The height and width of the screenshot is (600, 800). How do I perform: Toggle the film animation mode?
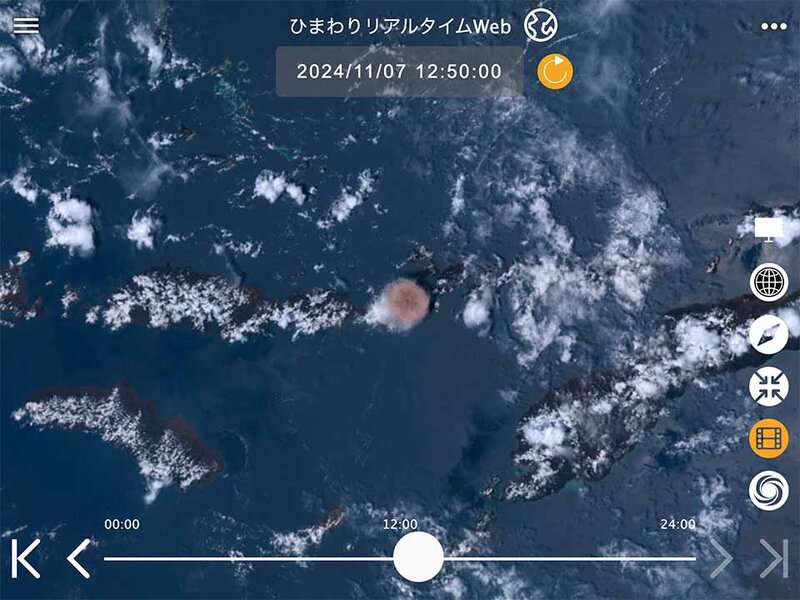click(769, 438)
